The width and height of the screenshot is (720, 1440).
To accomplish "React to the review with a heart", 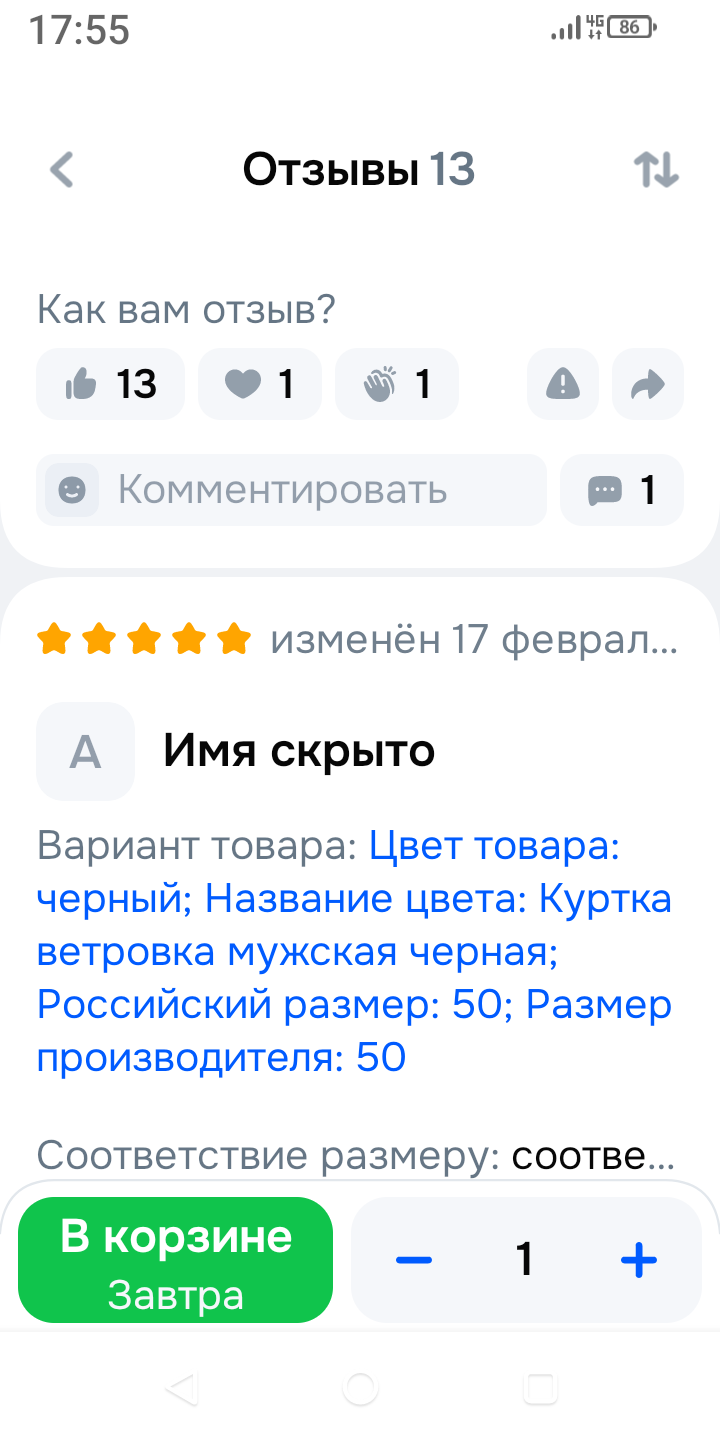I will (x=259, y=384).
